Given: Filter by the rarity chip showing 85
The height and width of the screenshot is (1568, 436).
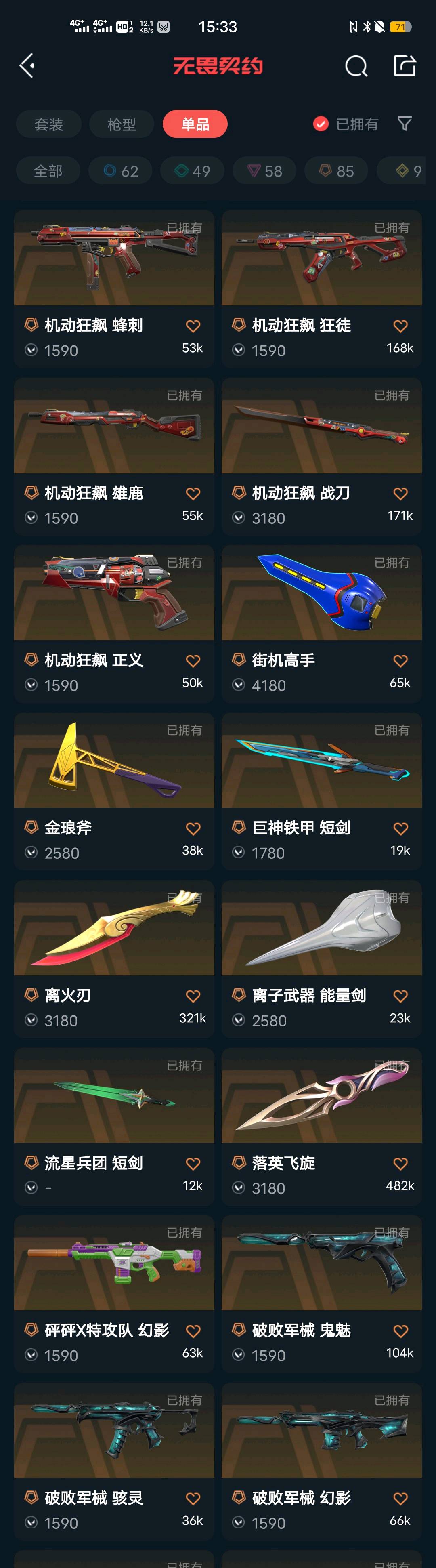Looking at the screenshot, I should point(336,171).
